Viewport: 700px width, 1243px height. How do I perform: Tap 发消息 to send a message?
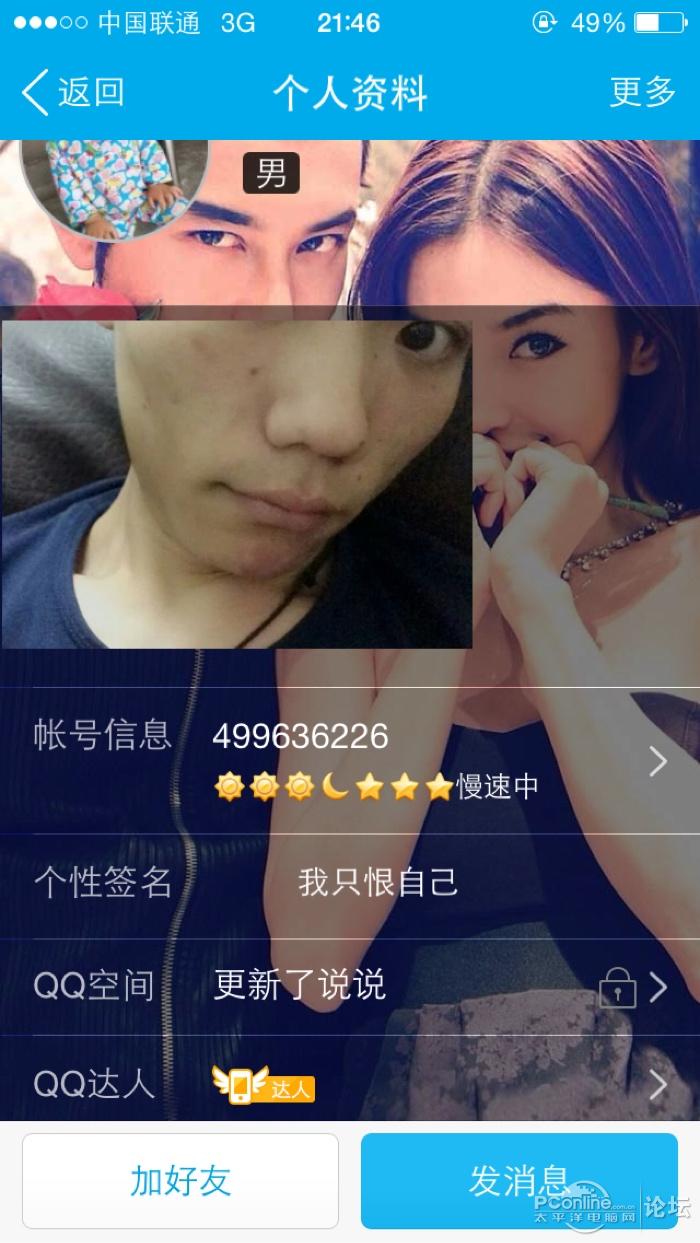click(518, 1180)
